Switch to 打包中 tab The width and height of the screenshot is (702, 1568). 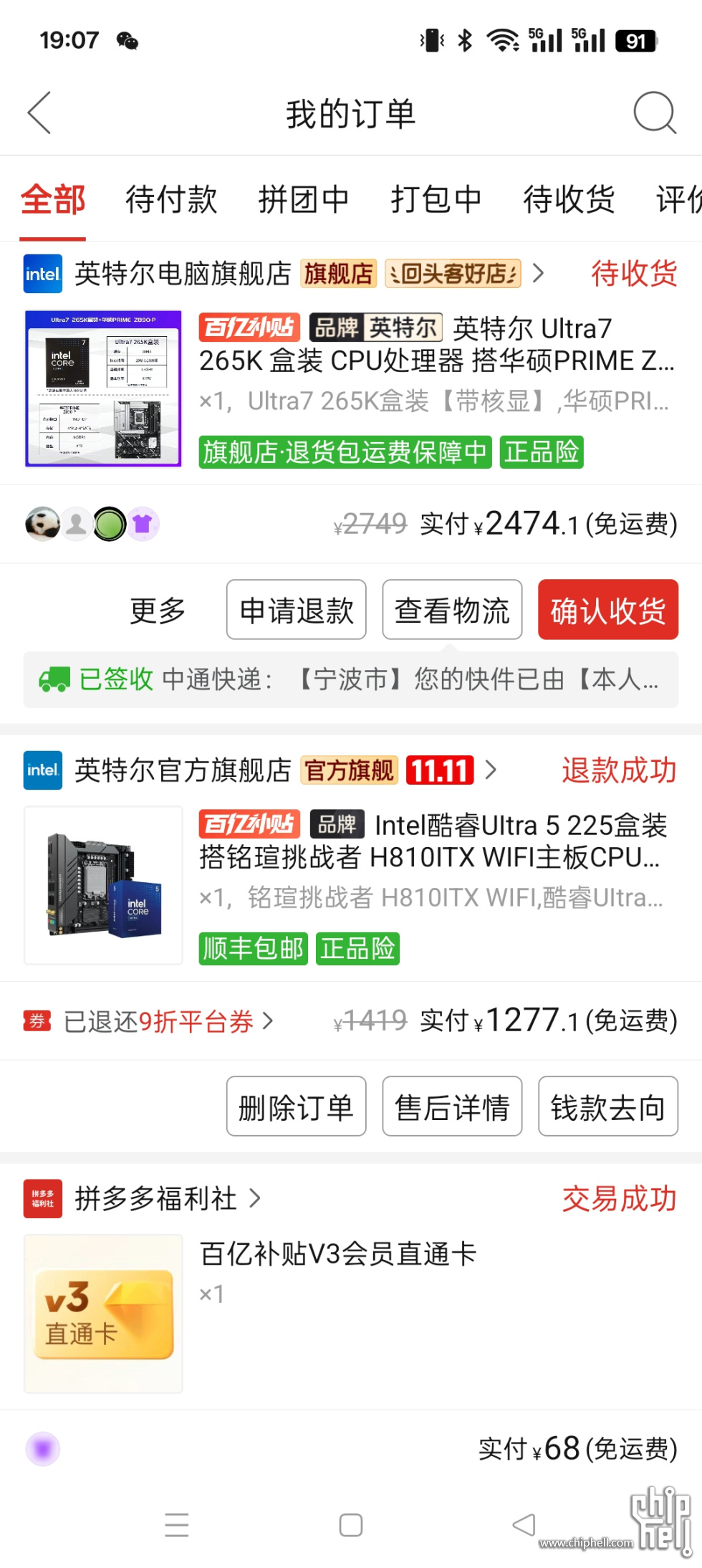pyautogui.click(x=436, y=200)
